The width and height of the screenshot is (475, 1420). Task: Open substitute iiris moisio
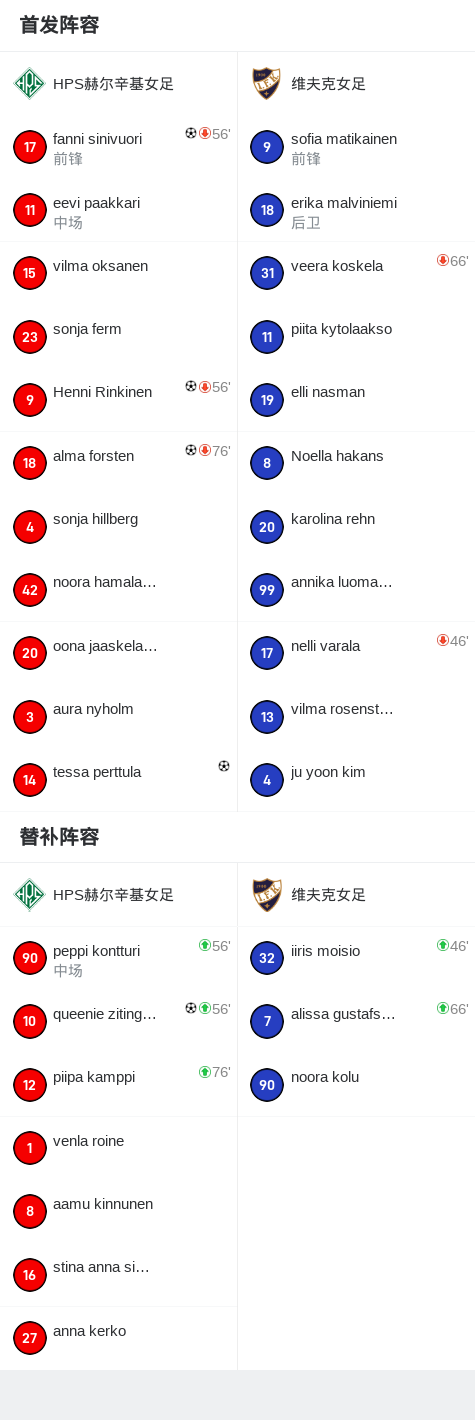356,958
